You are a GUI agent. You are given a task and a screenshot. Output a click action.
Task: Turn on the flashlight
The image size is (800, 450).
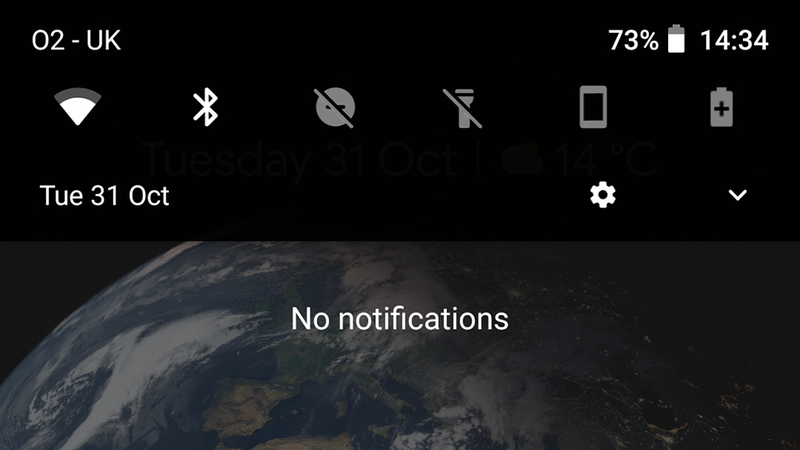[x=463, y=107]
